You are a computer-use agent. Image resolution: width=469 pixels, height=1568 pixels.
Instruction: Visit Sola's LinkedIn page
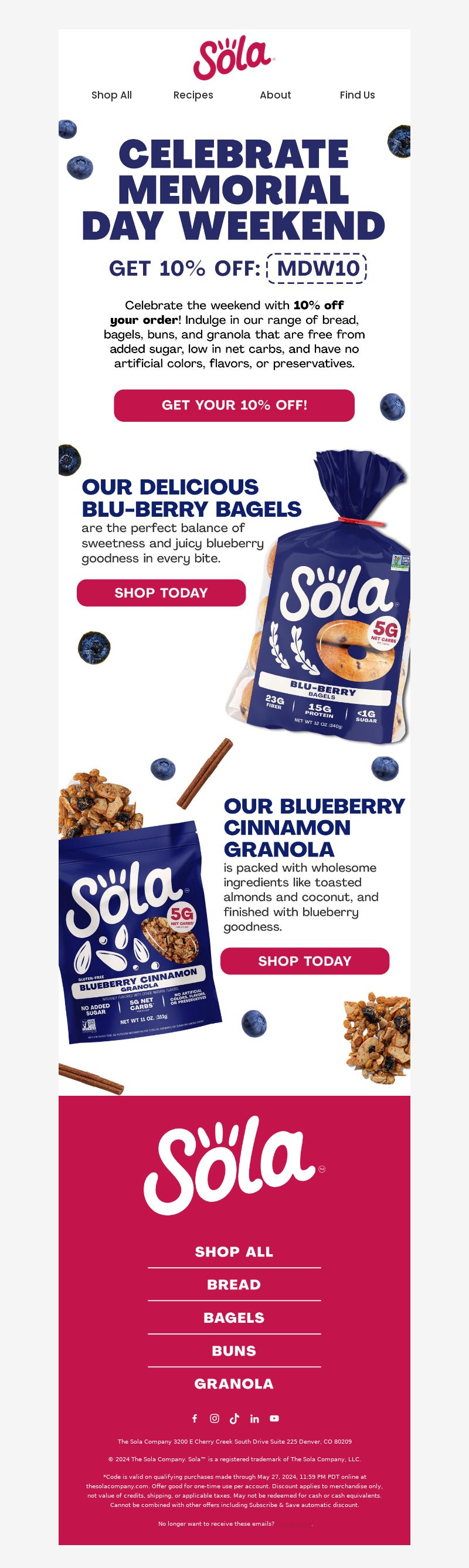click(x=254, y=1418)
